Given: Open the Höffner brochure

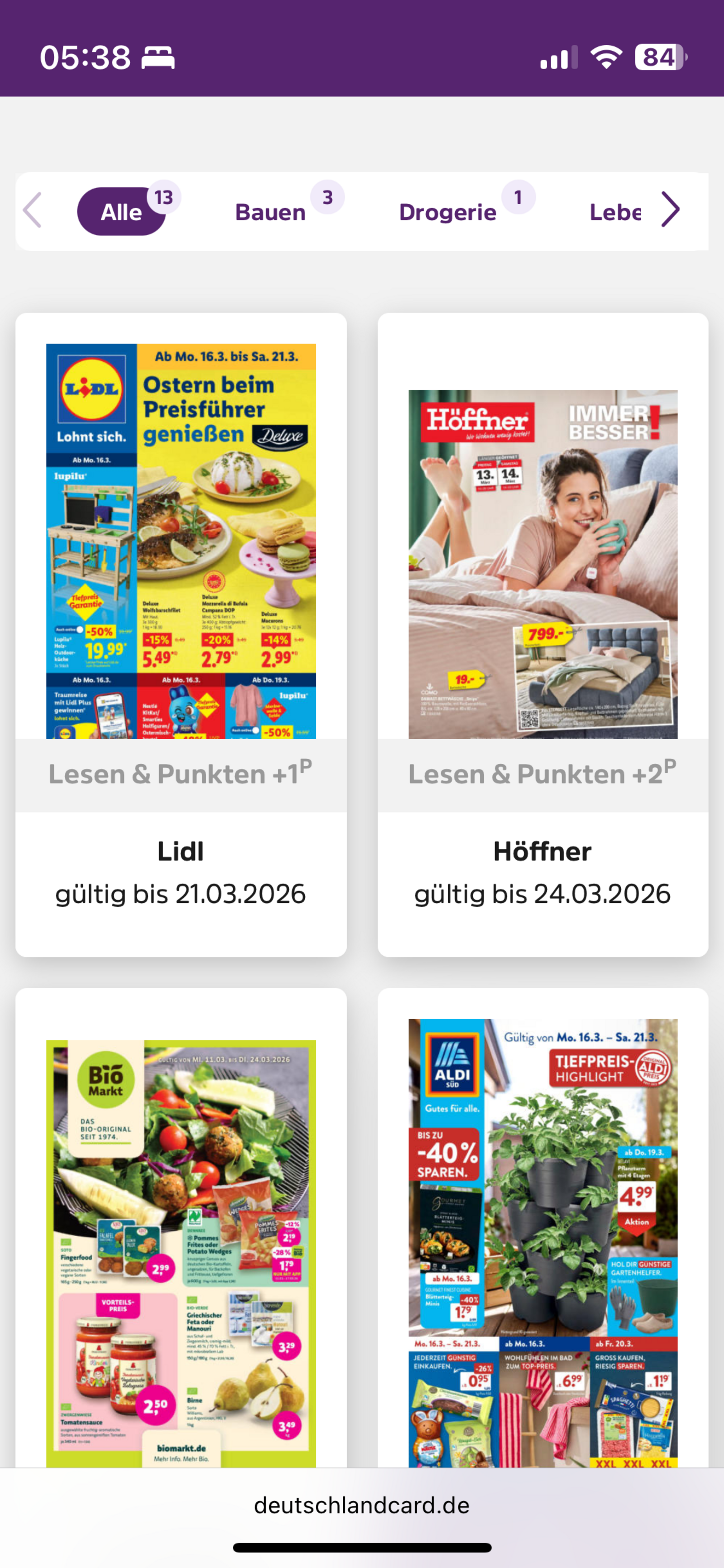Looking at the screenshot, I should coord(542,564).
